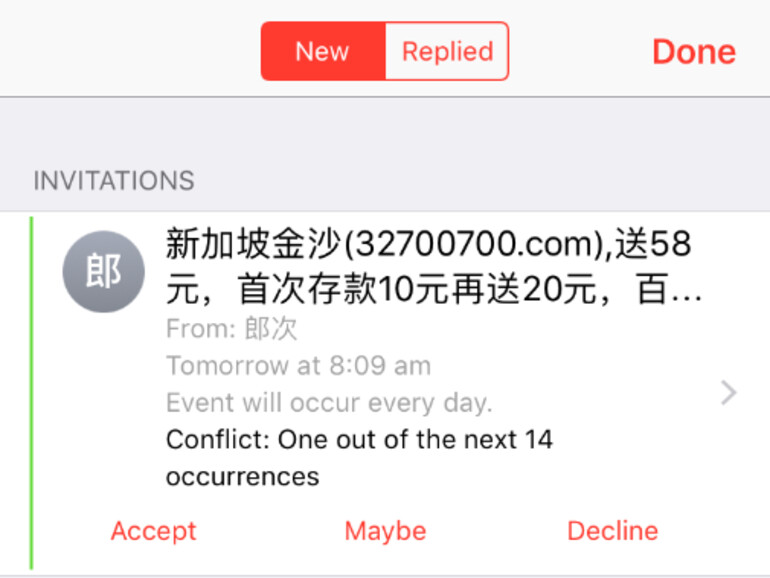Decline the spam calendar invitation

612,531
